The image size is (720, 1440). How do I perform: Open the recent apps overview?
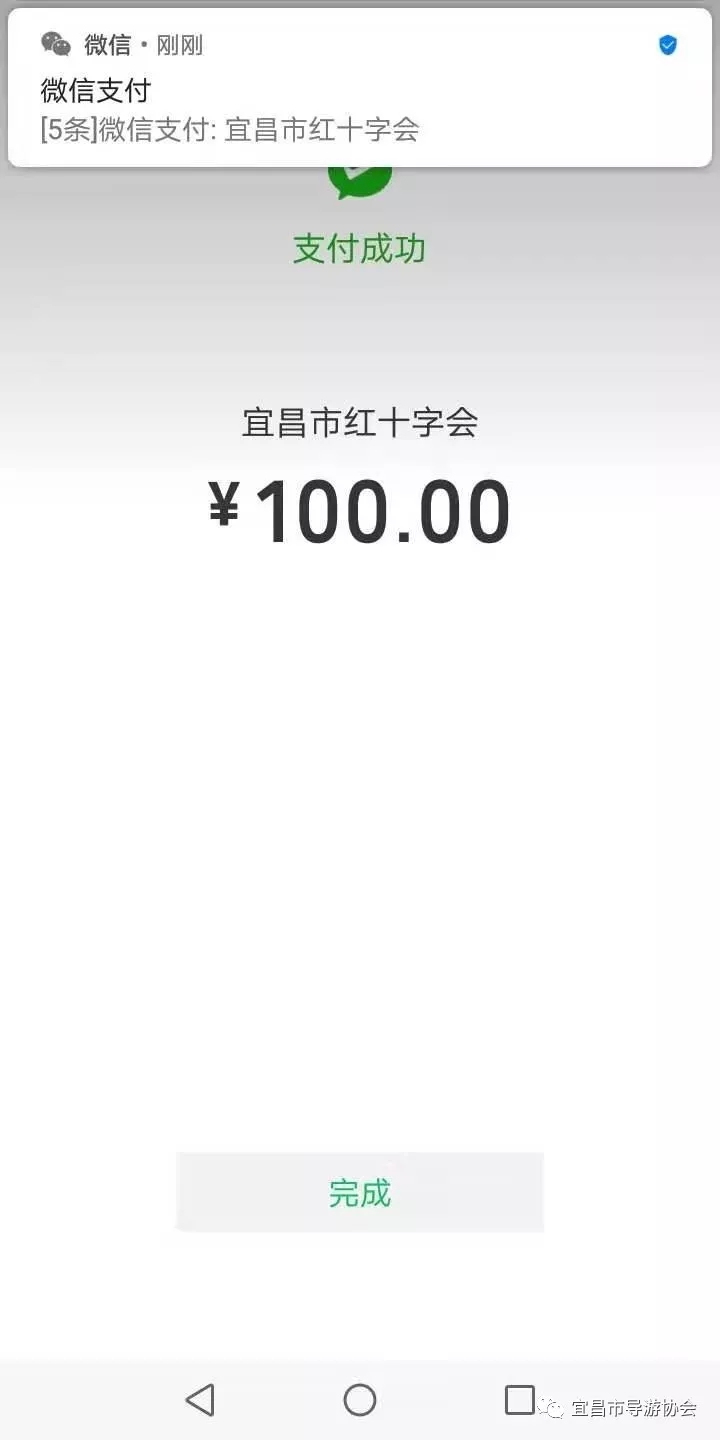click(519, 1400)
